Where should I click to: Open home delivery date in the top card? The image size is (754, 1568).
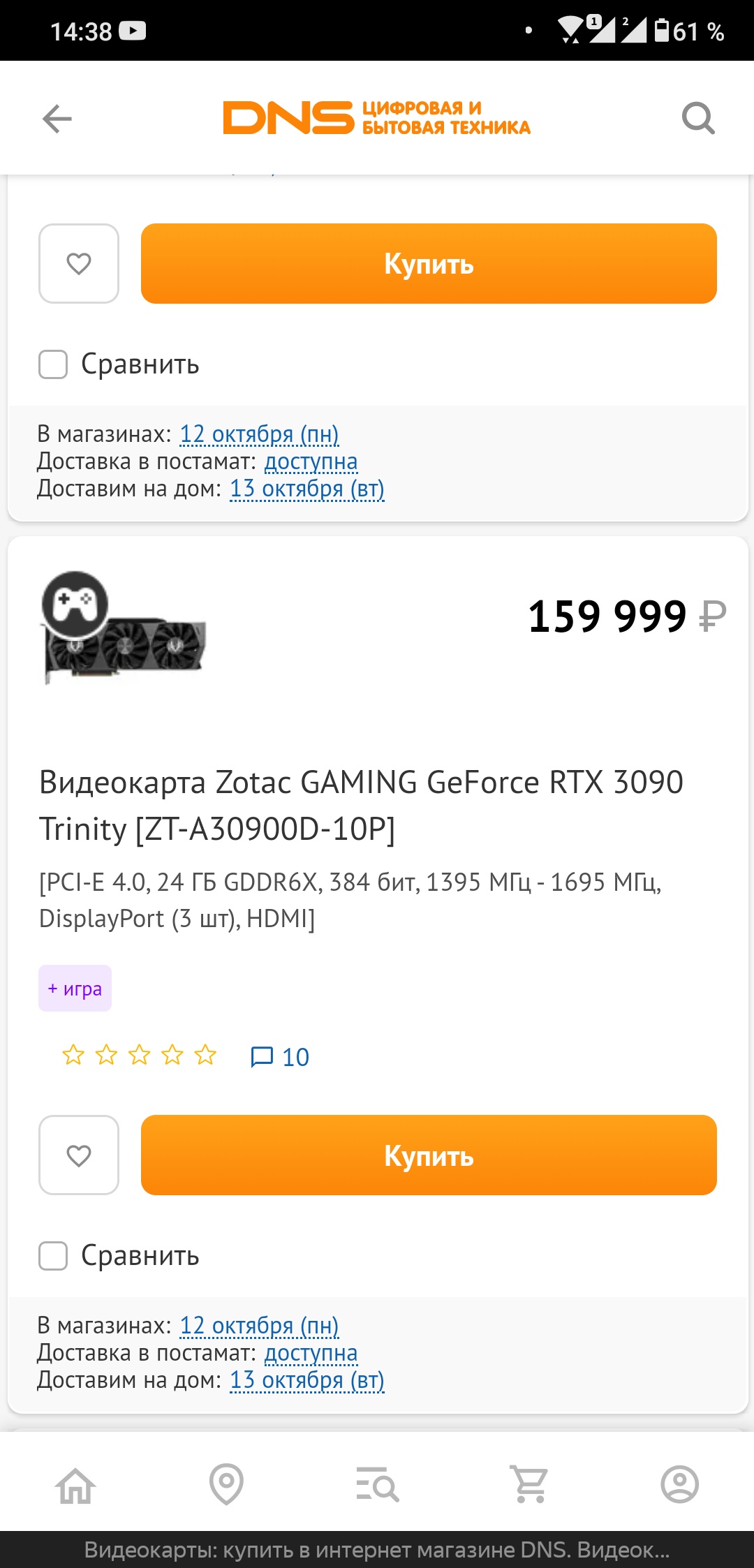(307, 489)
